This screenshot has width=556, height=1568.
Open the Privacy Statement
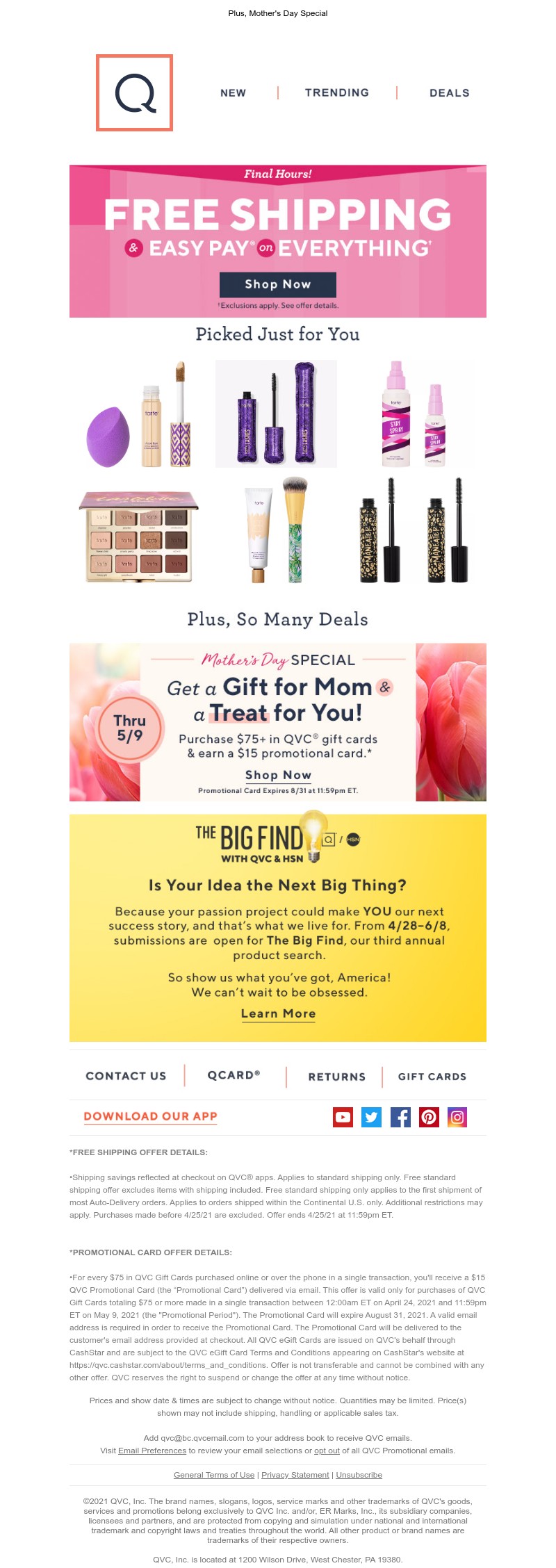tap(295, 1475)
